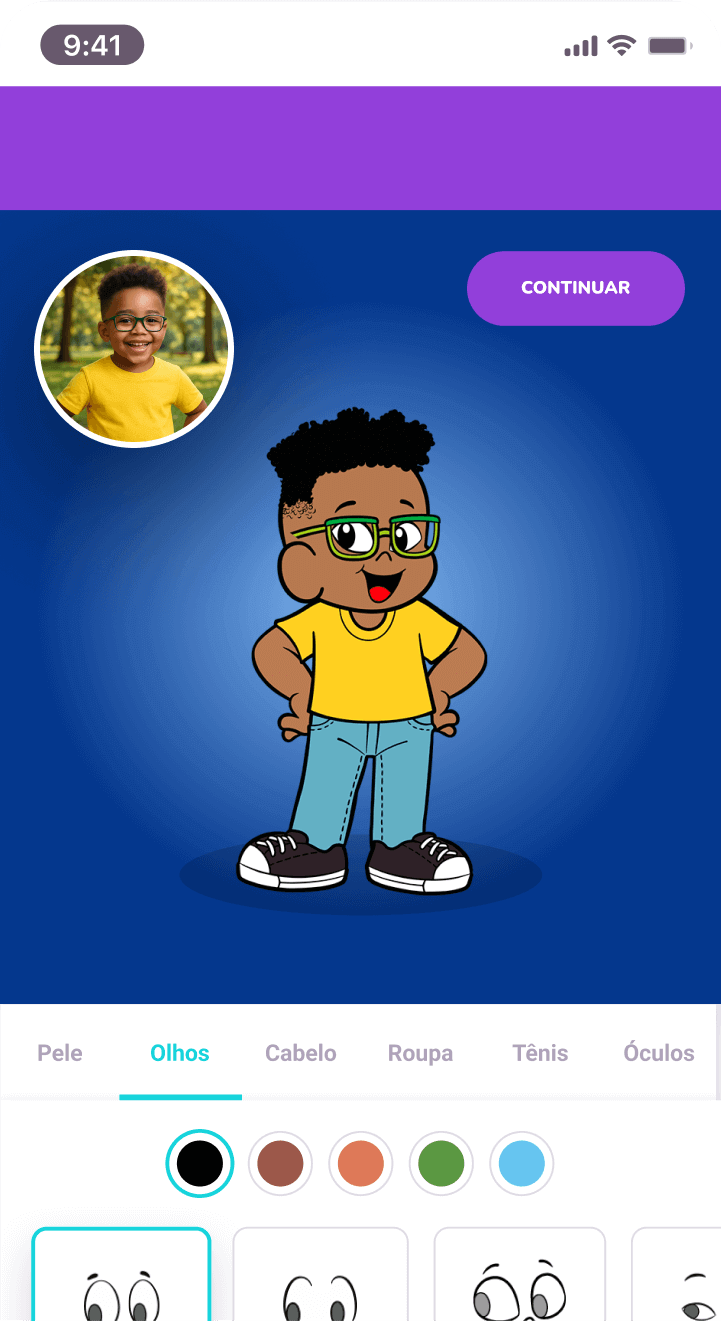722x1321 pixels.
Task: Switch to the Roupa tab
Action: [x=420, y=1053]
